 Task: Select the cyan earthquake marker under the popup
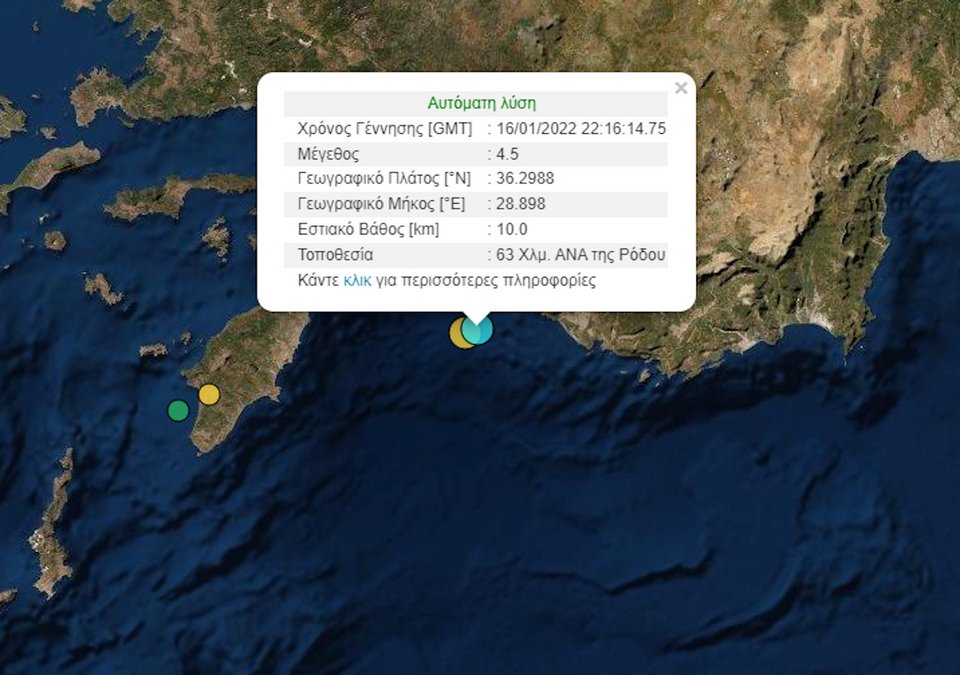point(480,329)
